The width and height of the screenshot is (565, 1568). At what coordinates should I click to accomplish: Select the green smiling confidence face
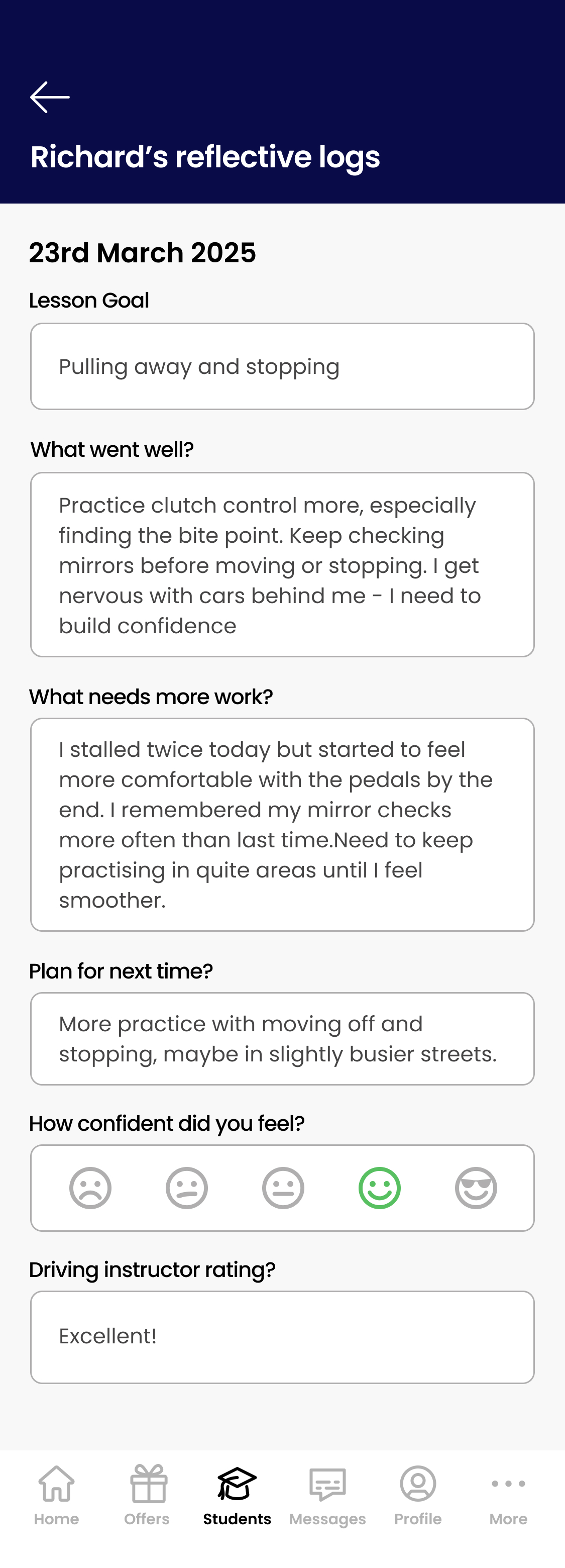click(380, 1188)
